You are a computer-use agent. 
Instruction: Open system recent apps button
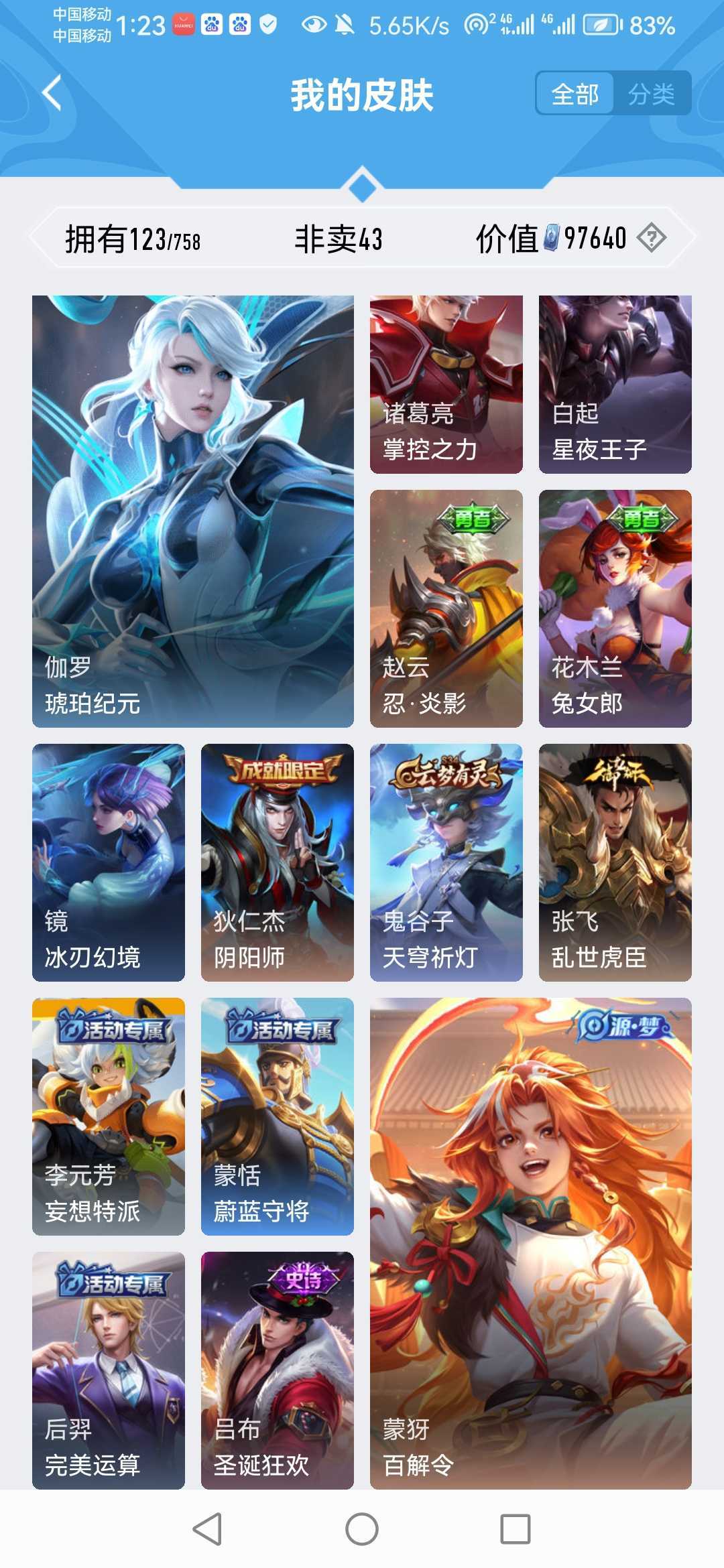pos(515,1529)
